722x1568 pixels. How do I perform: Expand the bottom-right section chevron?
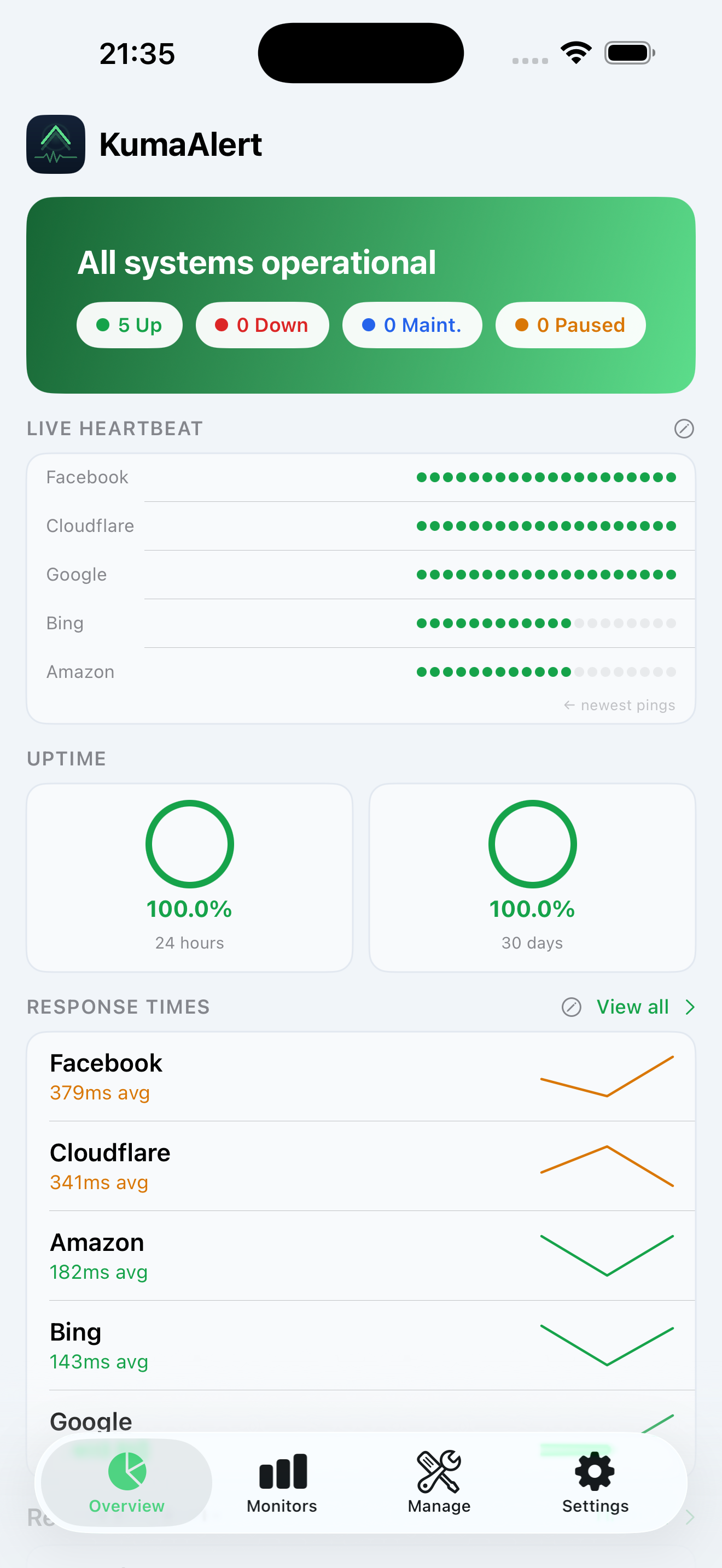689,1518
